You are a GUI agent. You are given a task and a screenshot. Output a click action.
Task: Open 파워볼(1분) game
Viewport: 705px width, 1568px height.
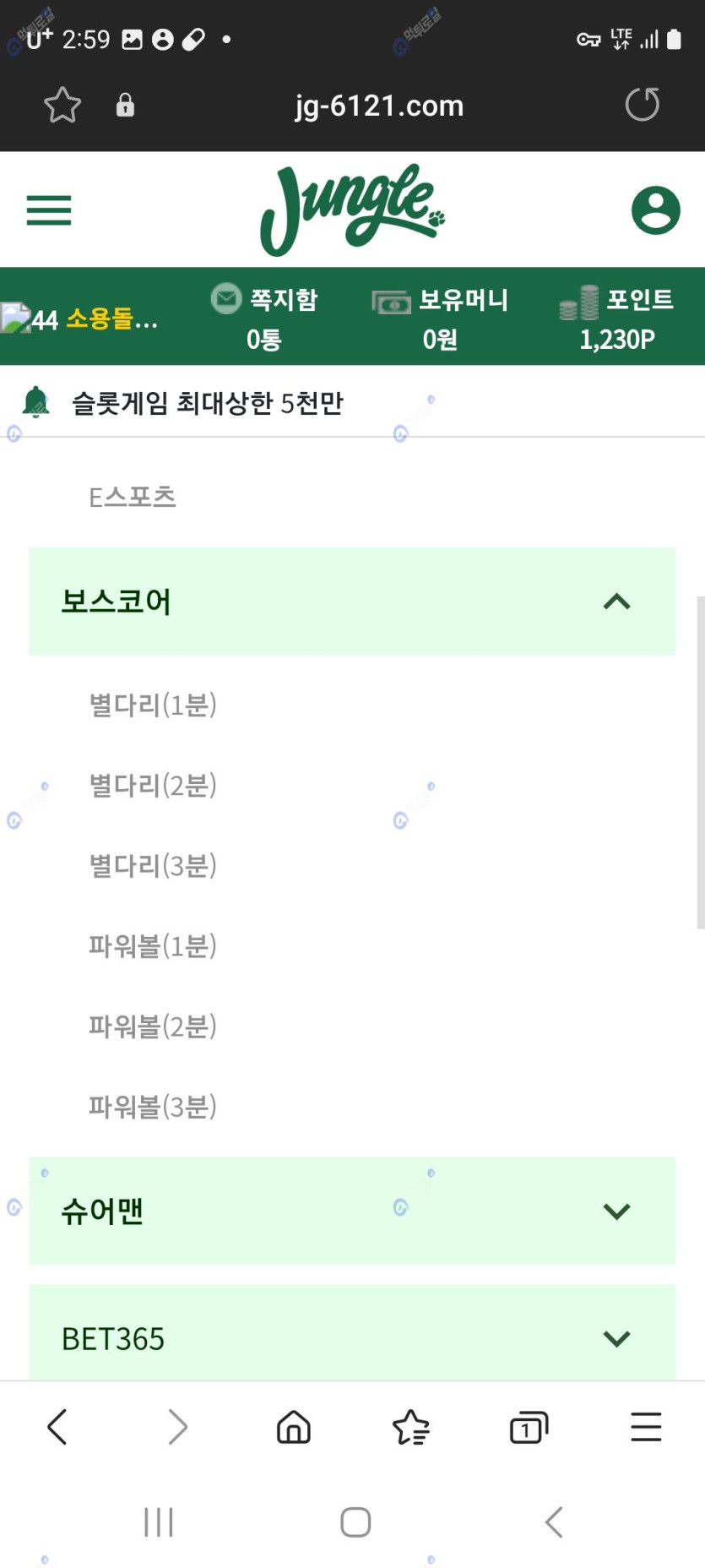pos(153,945)
